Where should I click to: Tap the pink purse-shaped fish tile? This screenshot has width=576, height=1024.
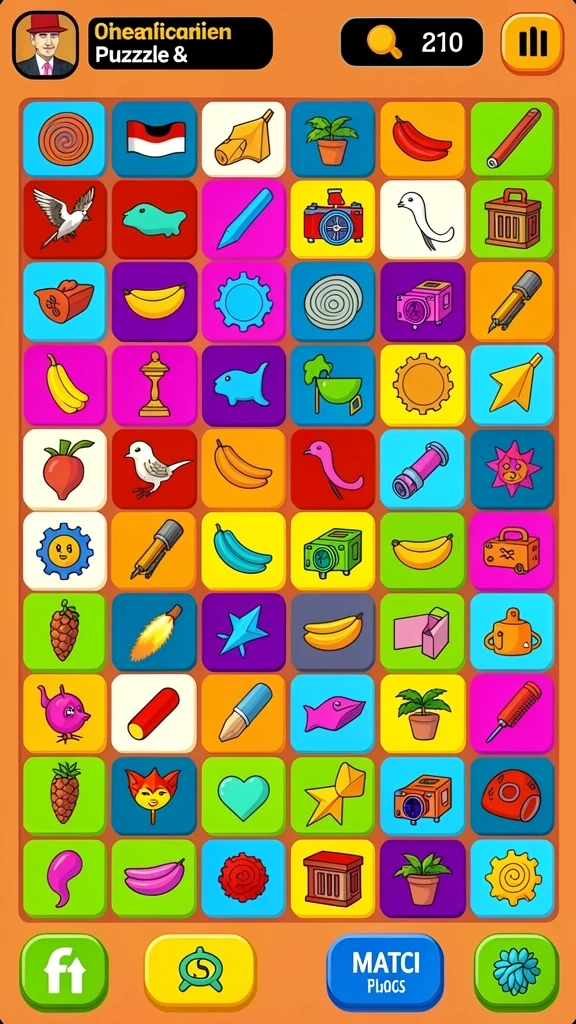332,713
